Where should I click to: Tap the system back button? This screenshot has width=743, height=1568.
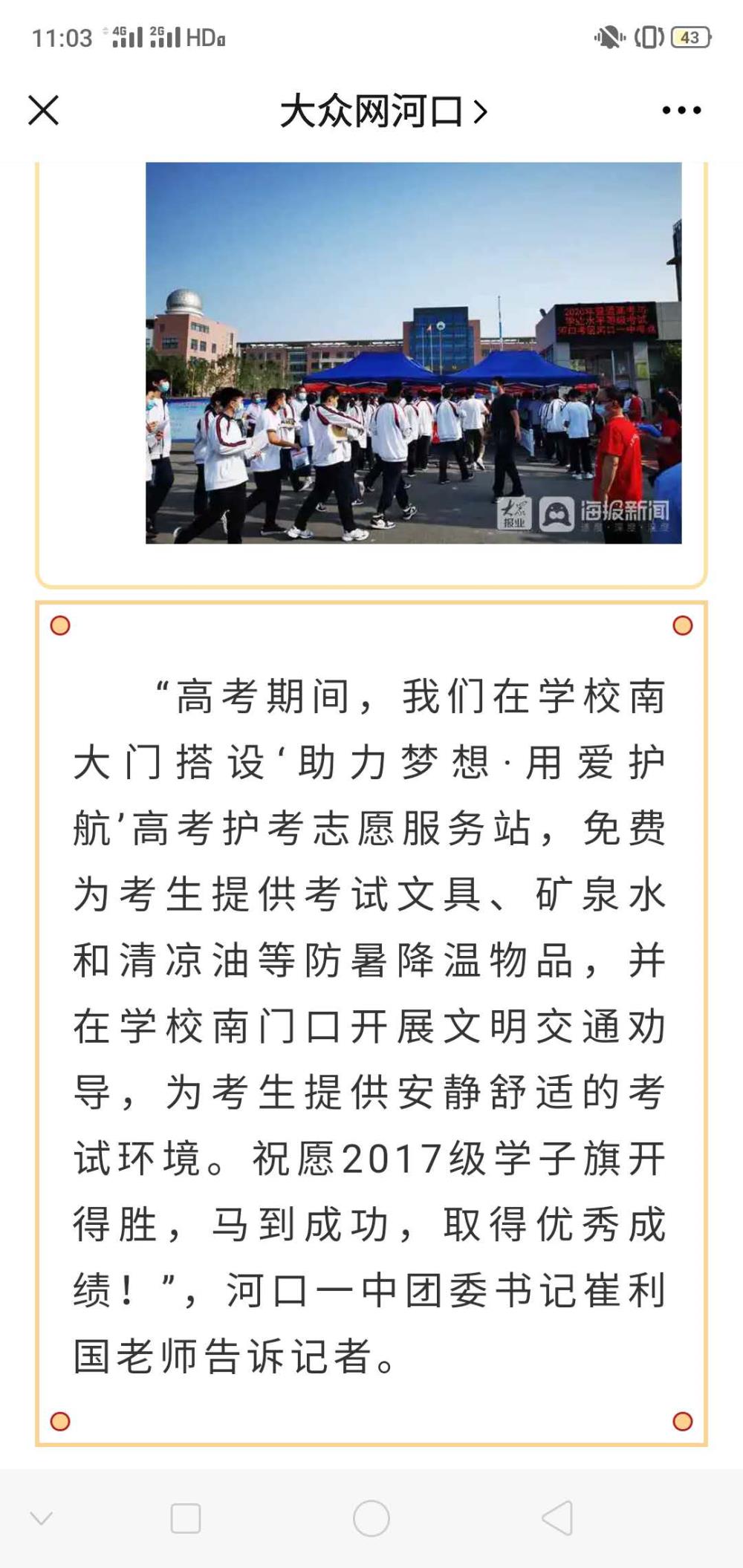557,1518
